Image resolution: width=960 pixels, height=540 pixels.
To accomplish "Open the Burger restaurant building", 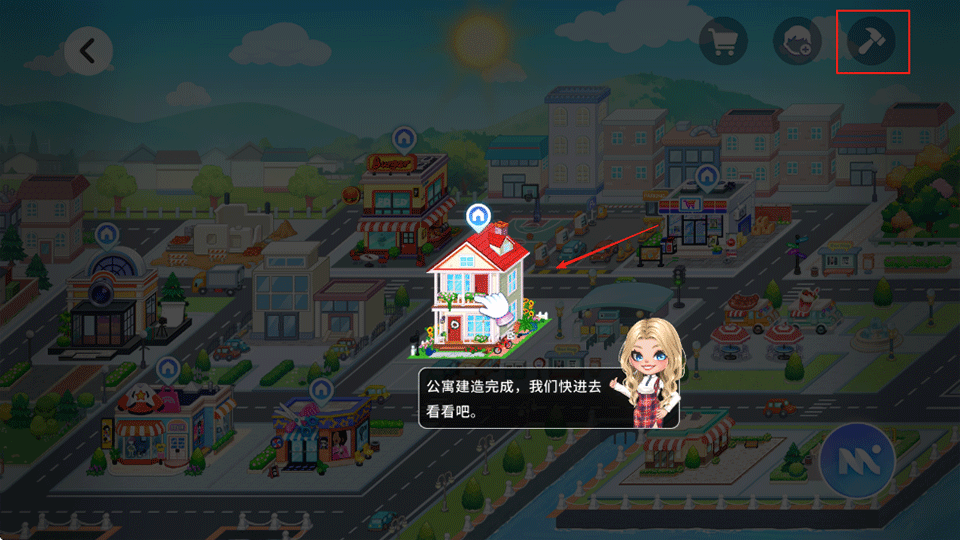I will click(404, 200).
